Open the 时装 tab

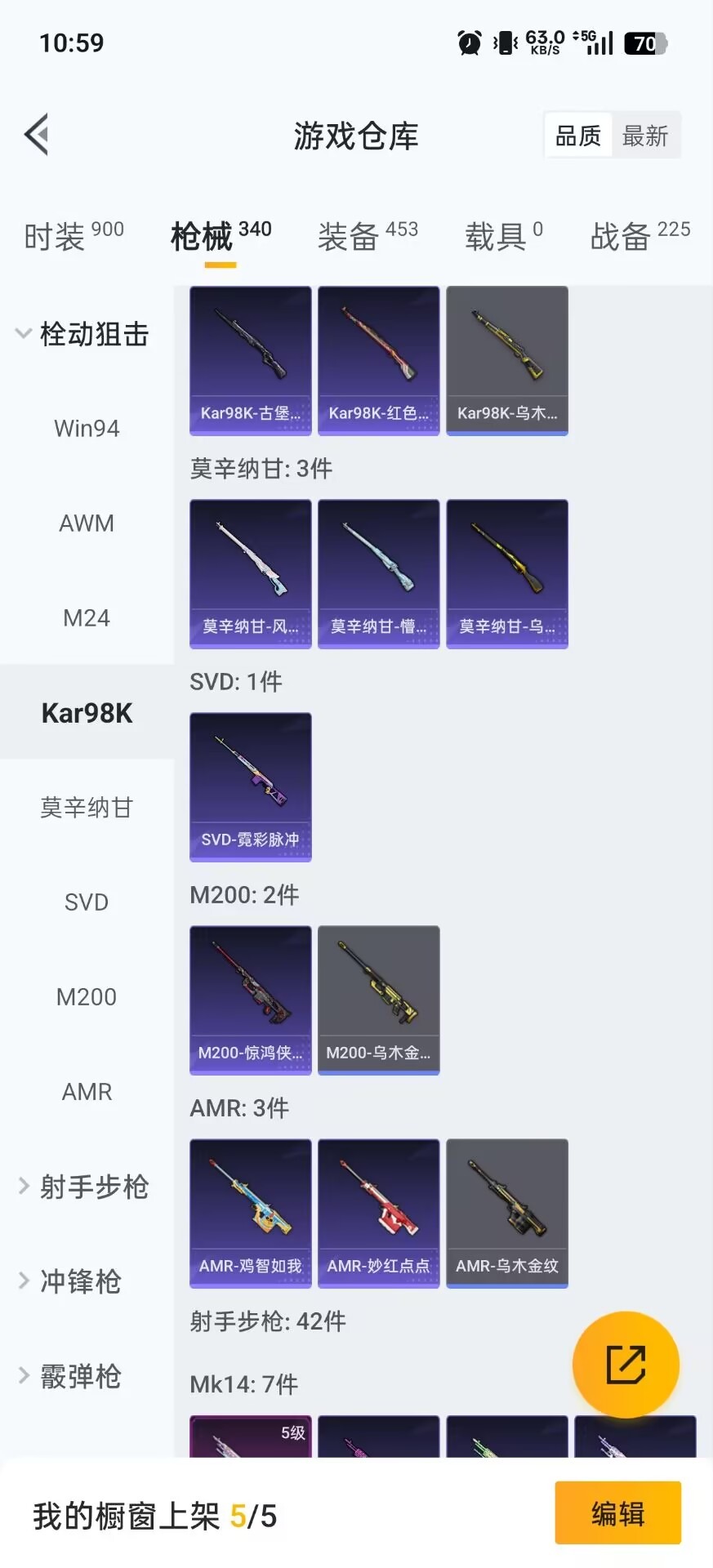(x=55, y=236)
